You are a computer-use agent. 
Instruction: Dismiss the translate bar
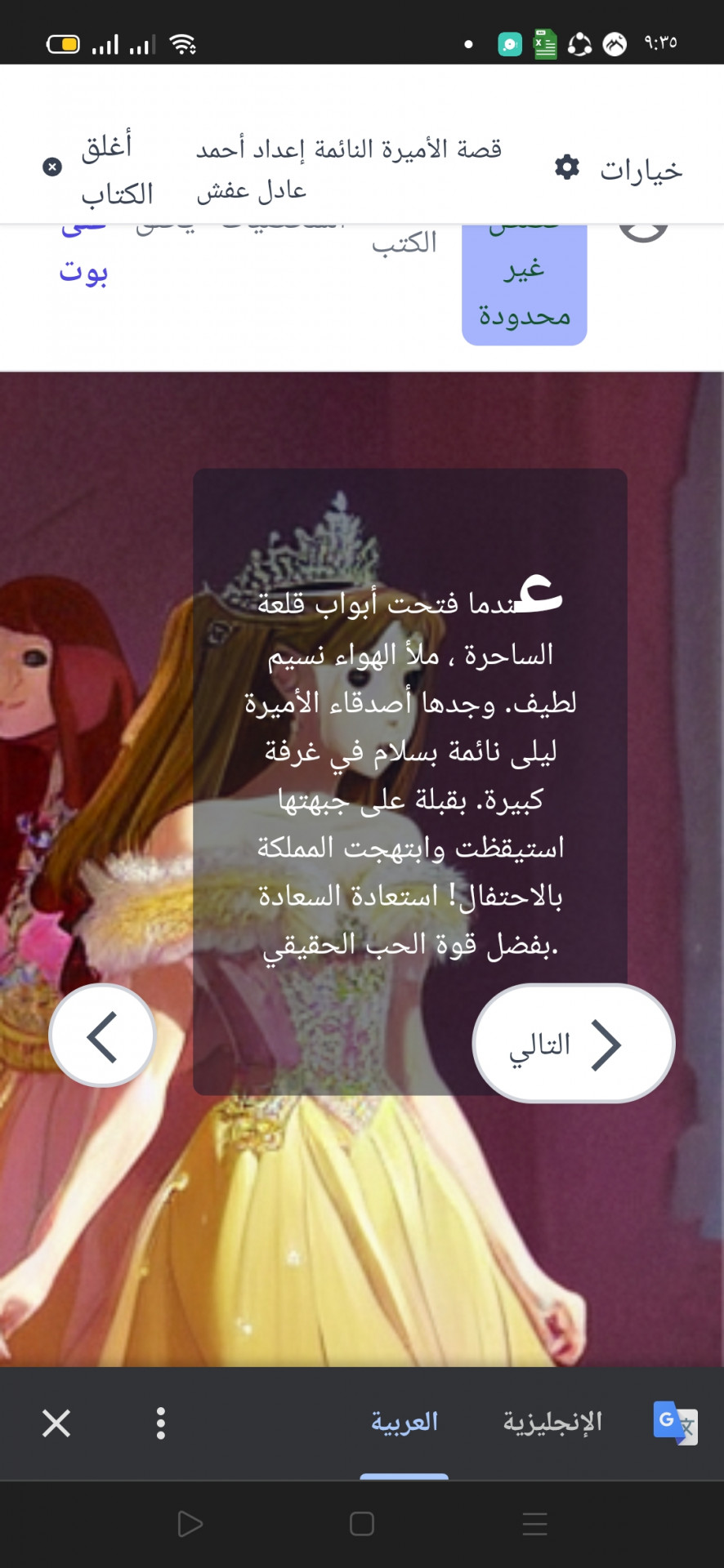56,1423
